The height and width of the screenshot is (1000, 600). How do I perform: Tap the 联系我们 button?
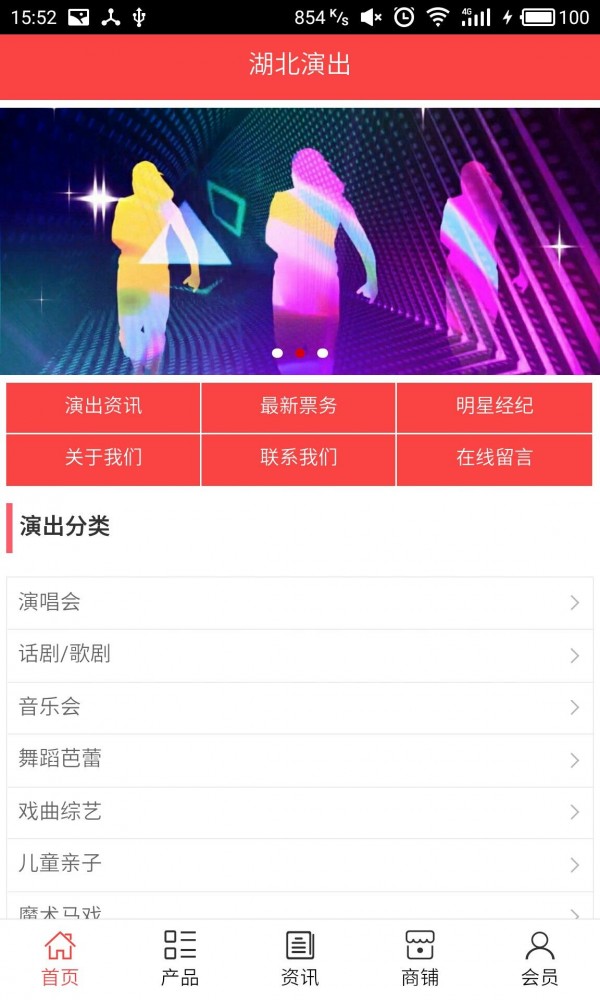tap(298, 458)
